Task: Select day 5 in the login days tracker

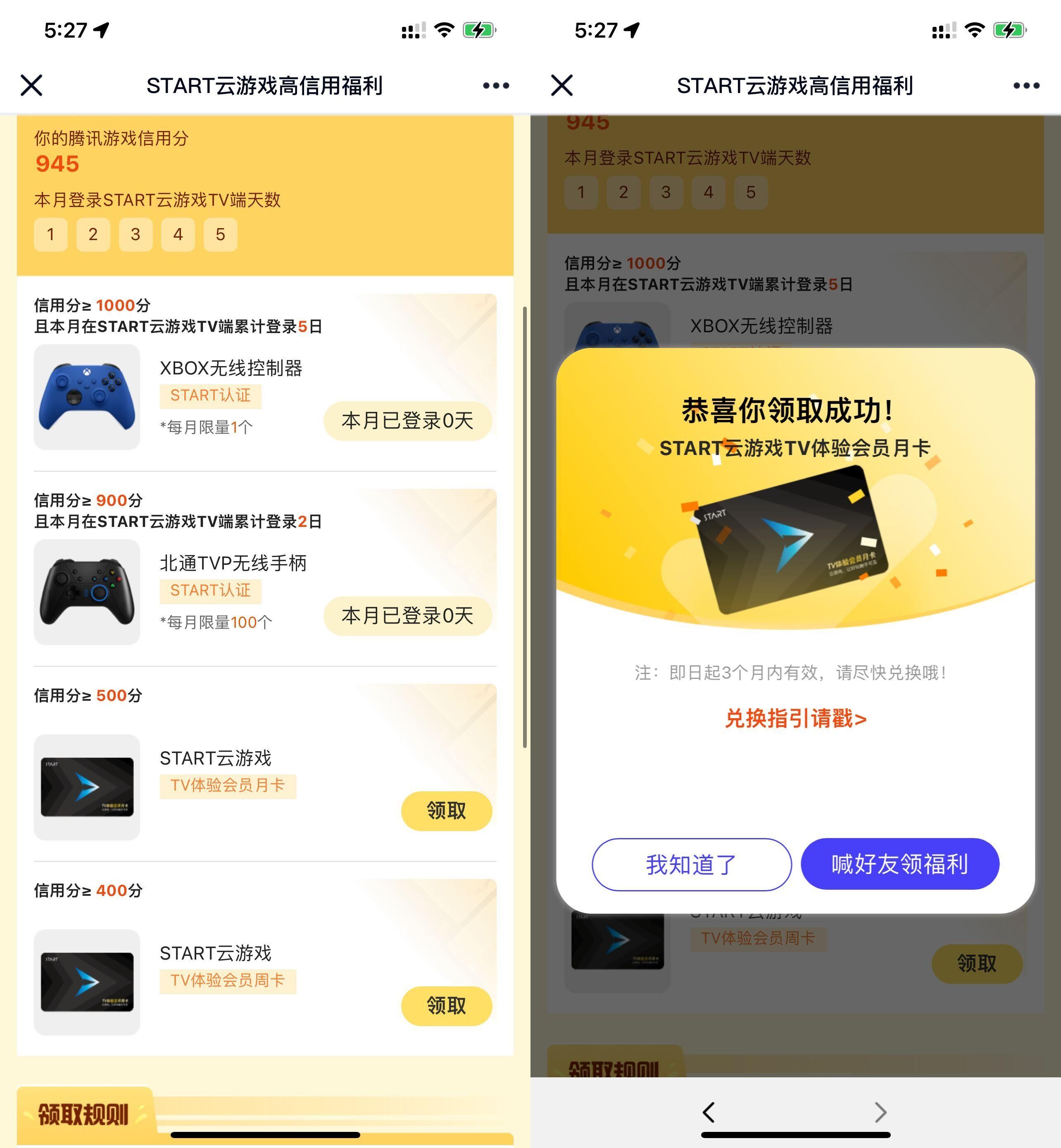Action: [221, 234]
